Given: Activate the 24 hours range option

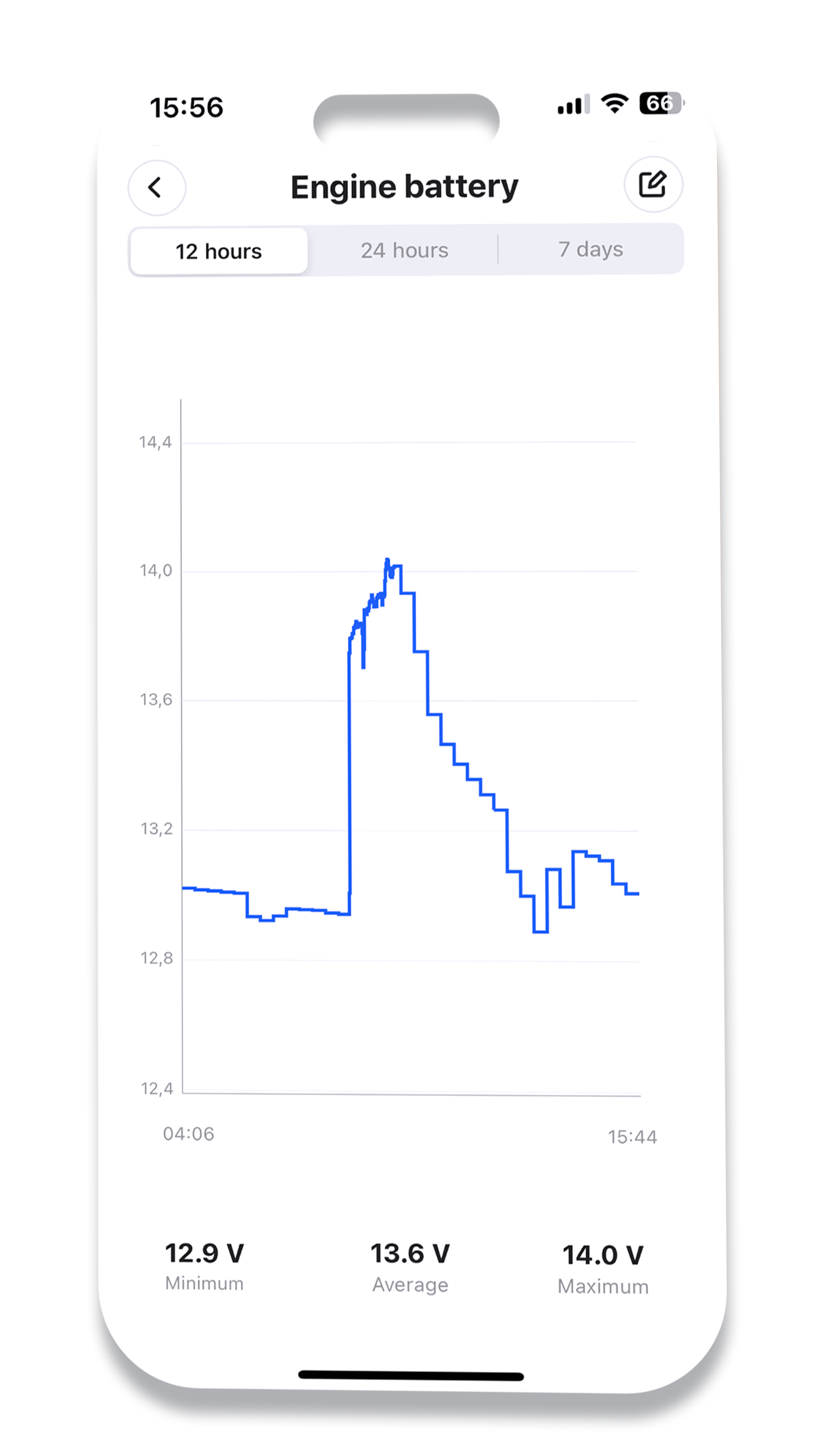Looking at the screenshot, I should pos(405,250).
